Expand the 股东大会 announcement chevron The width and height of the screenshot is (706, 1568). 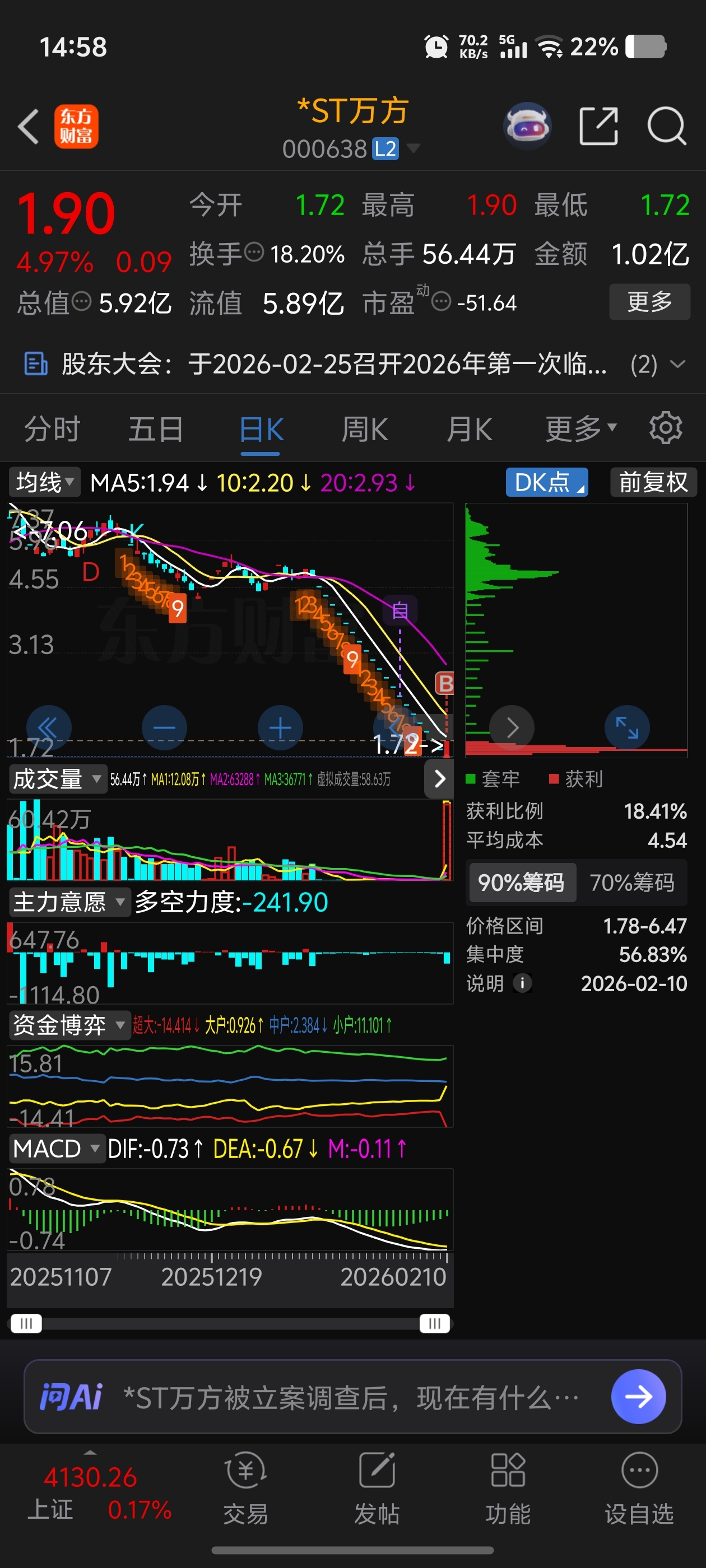[678, 365]
